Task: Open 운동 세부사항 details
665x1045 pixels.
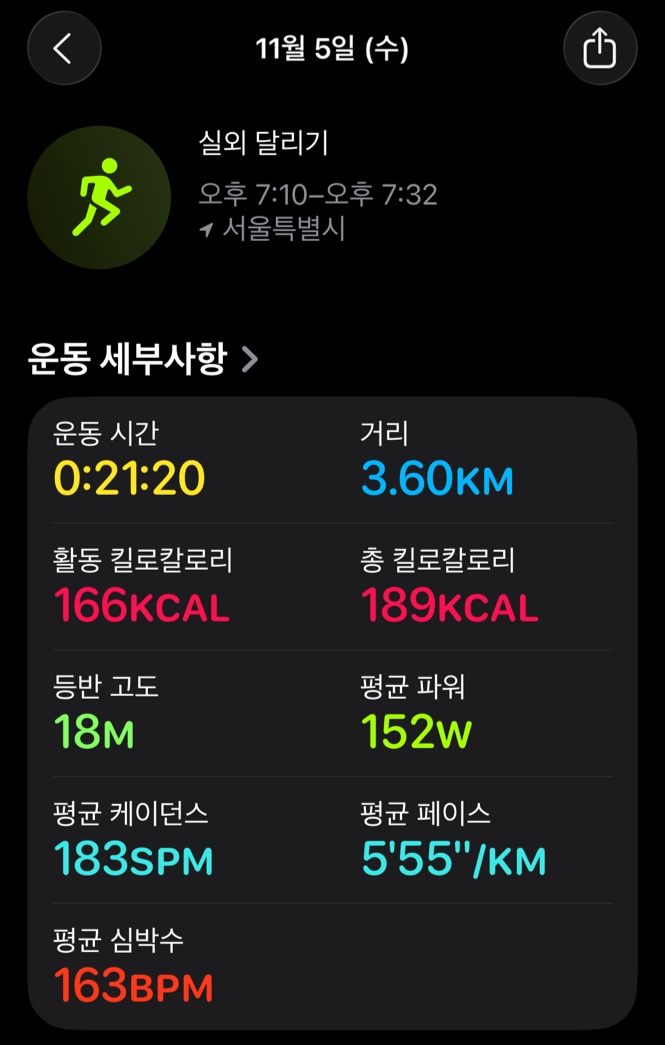Action: click(143, 359)
